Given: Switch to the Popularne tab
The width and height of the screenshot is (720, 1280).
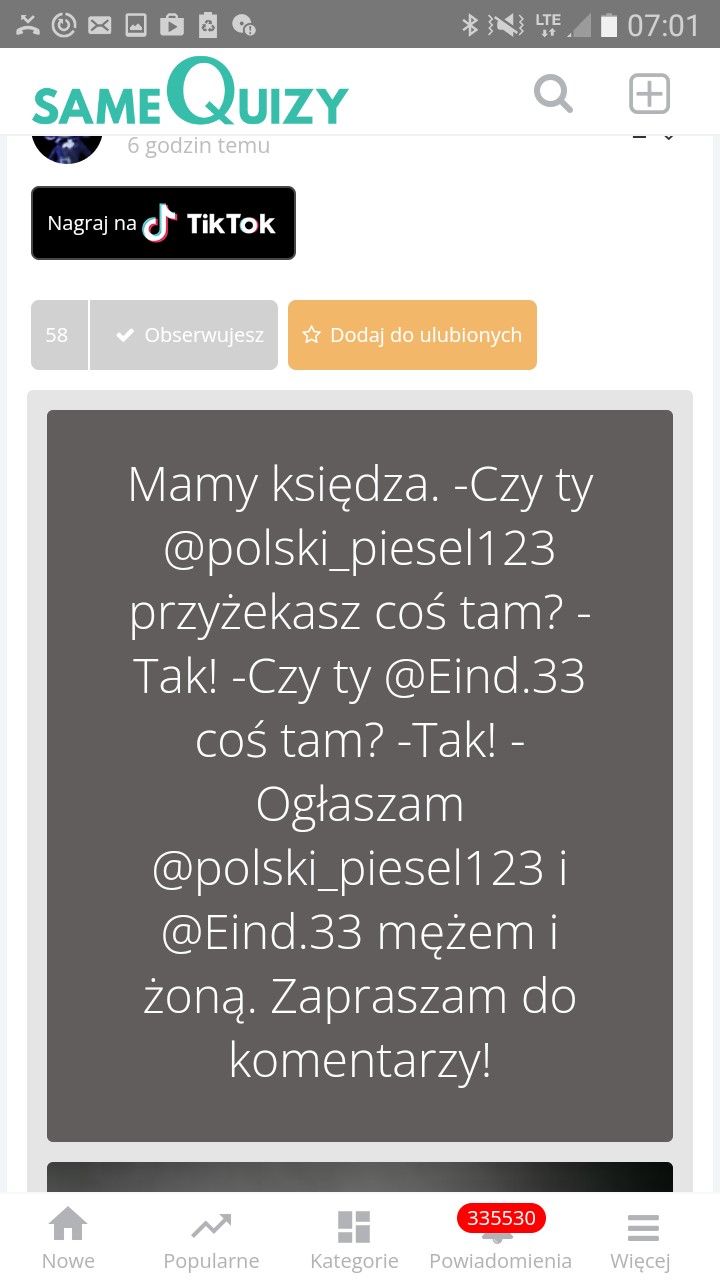Looking at the screenshot, I should coord(211,1238).
